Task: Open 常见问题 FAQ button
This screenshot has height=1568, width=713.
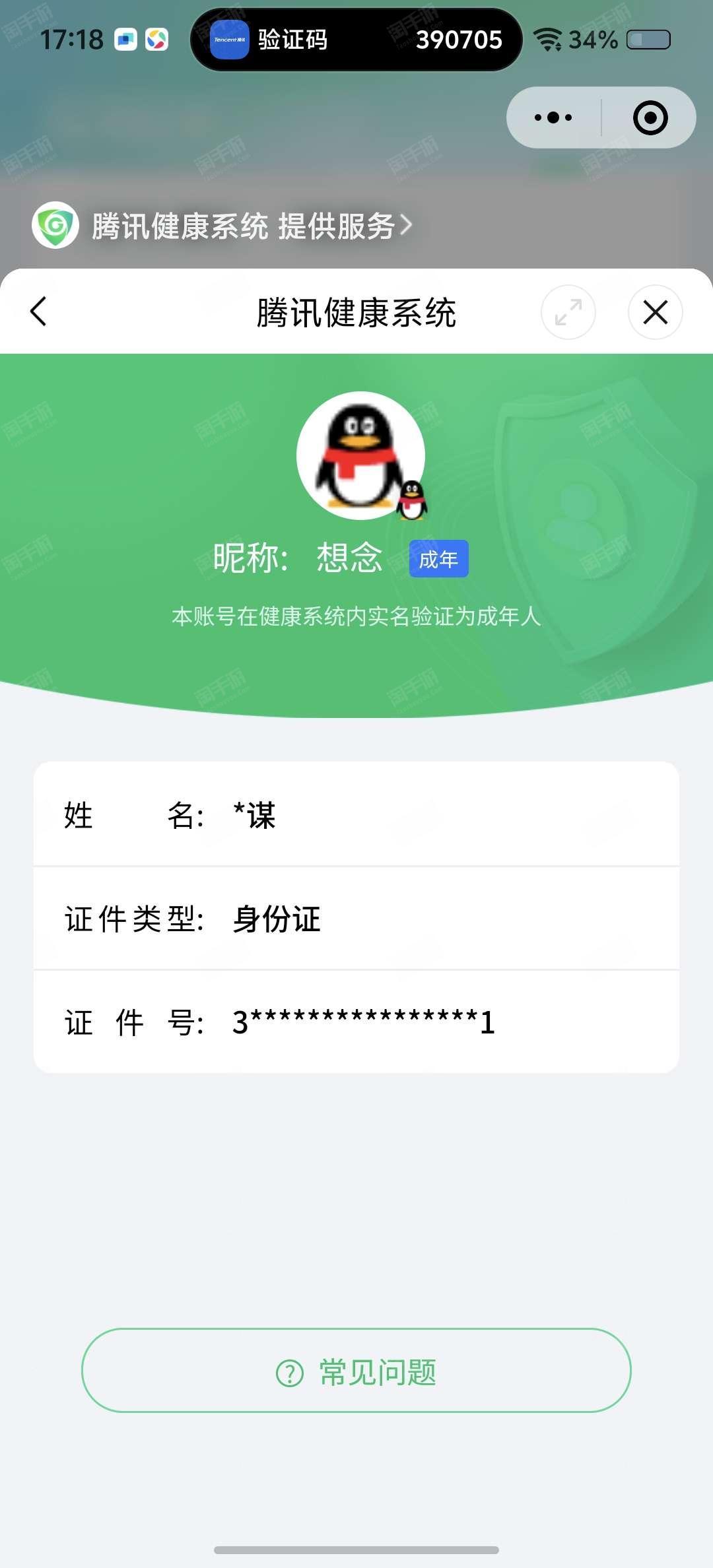Action: coord(356,1371)
